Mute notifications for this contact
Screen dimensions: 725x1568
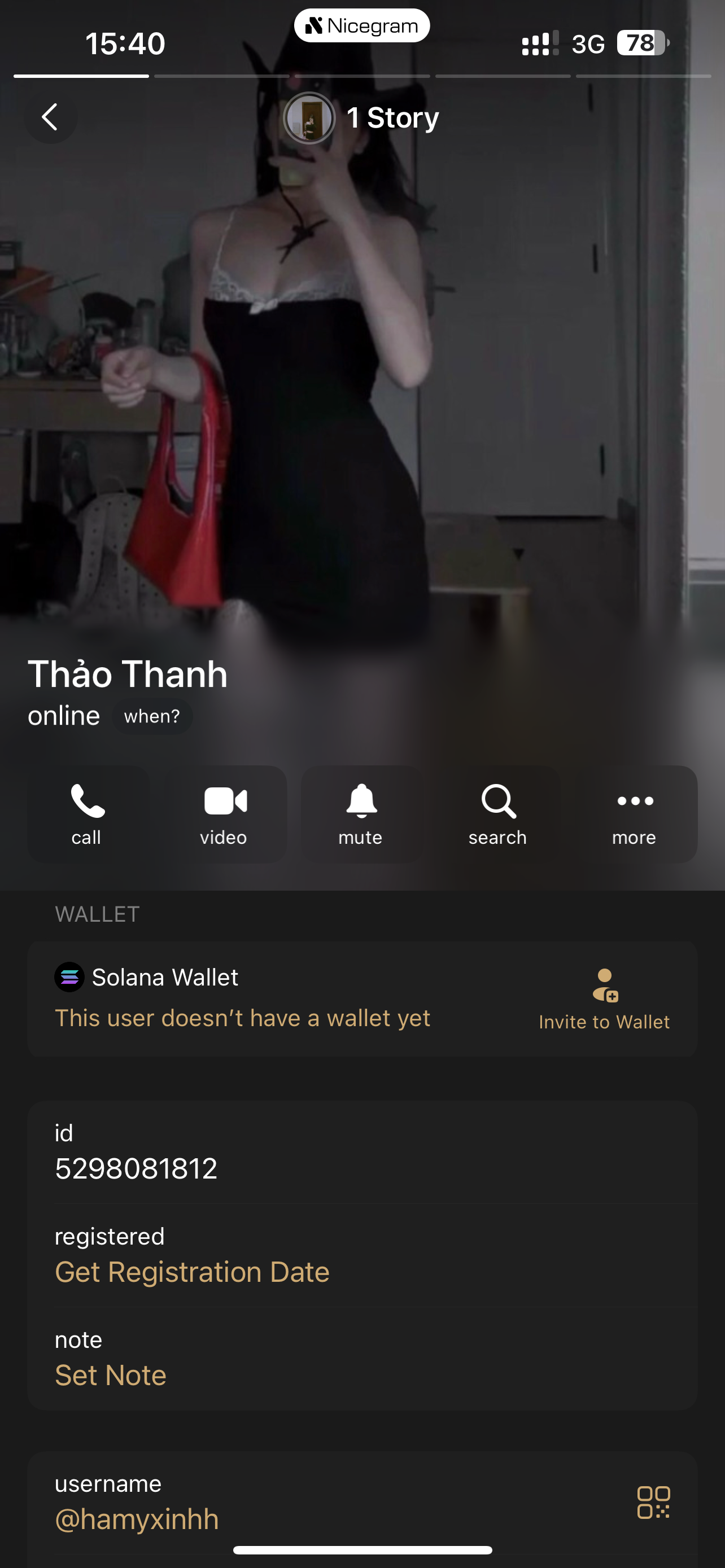tap(361, 814)
